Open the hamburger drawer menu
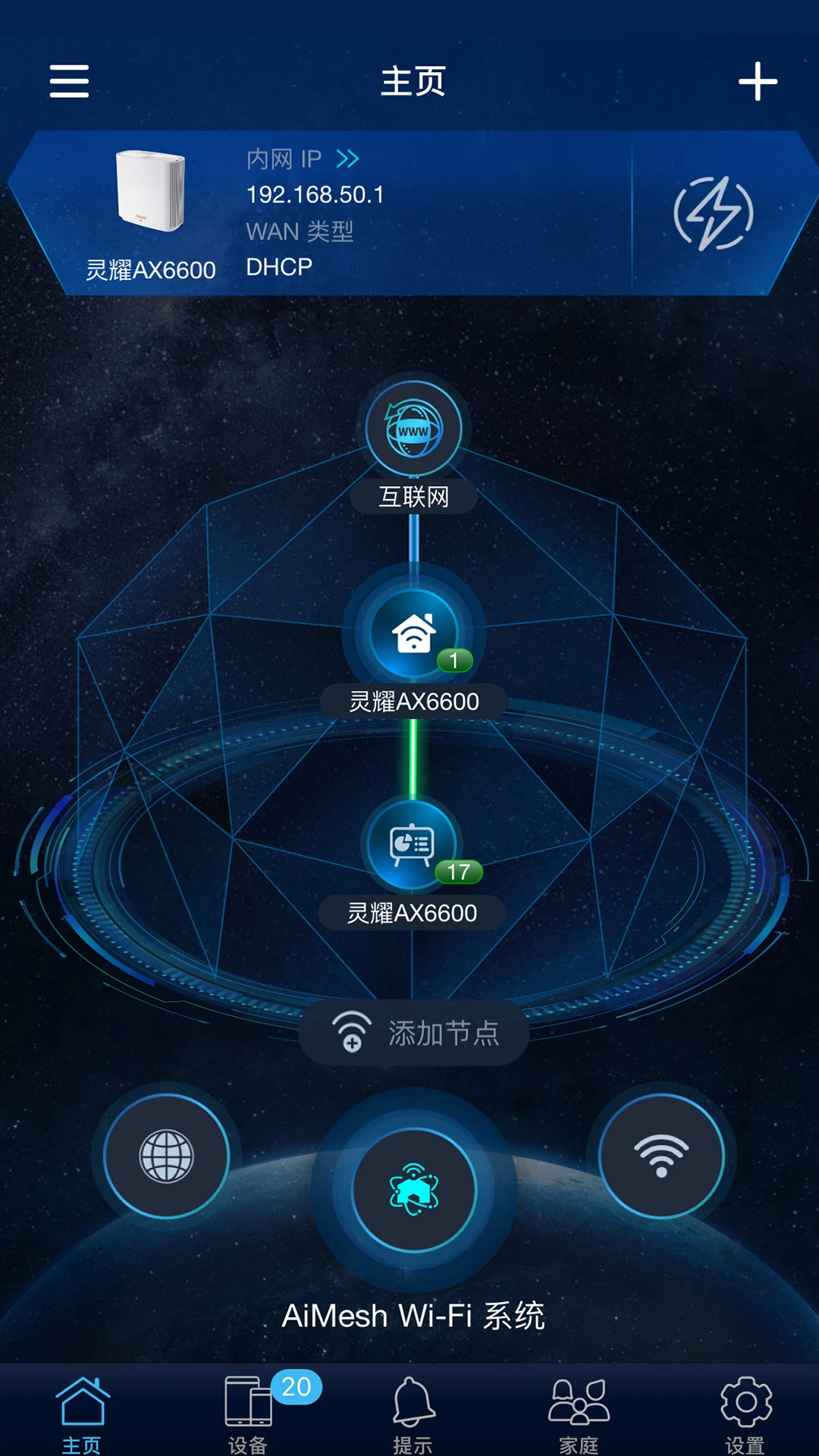This screenshot has height=1456, width=819. pyautogui.click(x=69, y=81)
